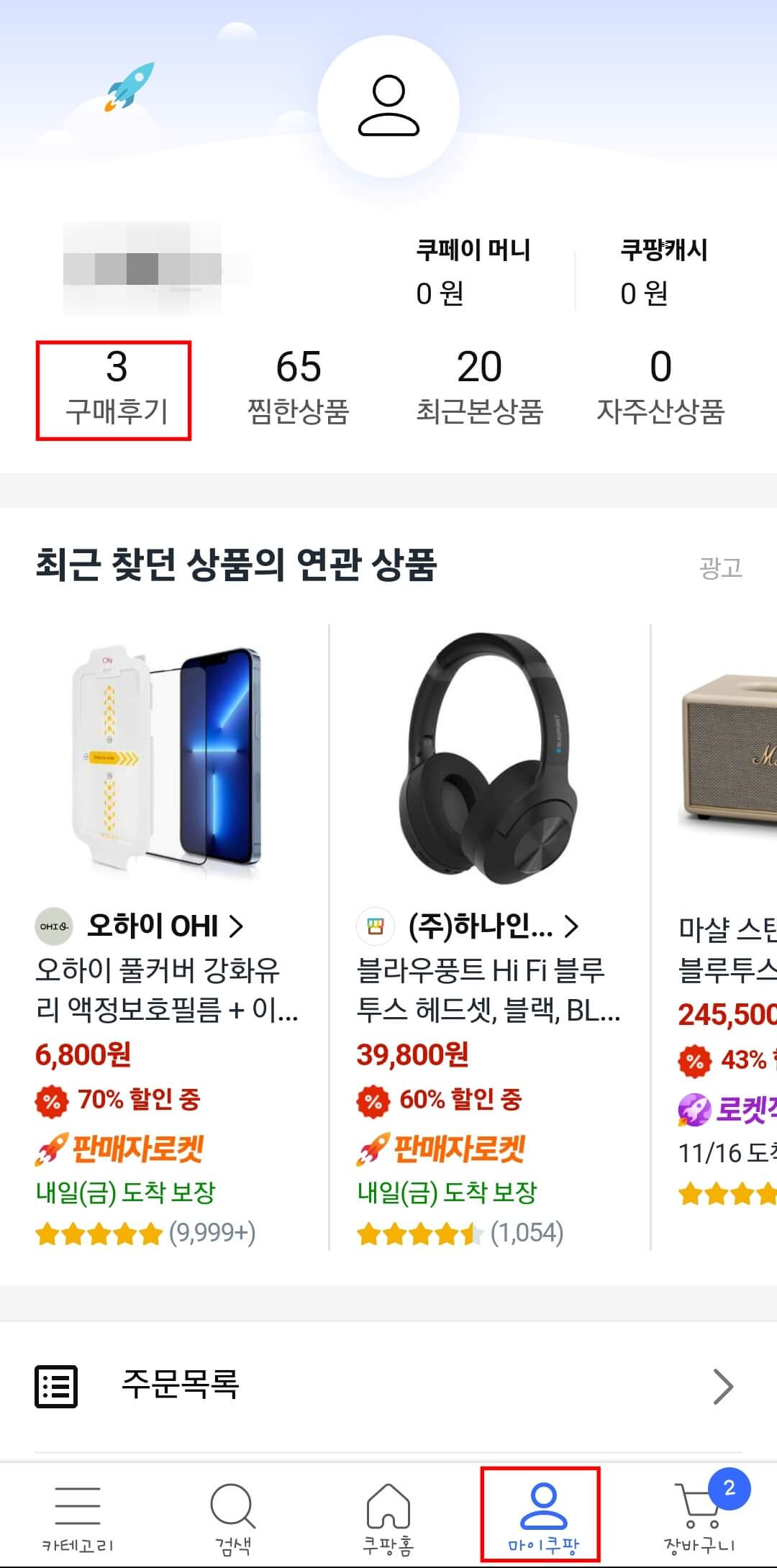
Task: Open 마이쿠팡 profile tab icon
Action: [x=544, y=1498]
